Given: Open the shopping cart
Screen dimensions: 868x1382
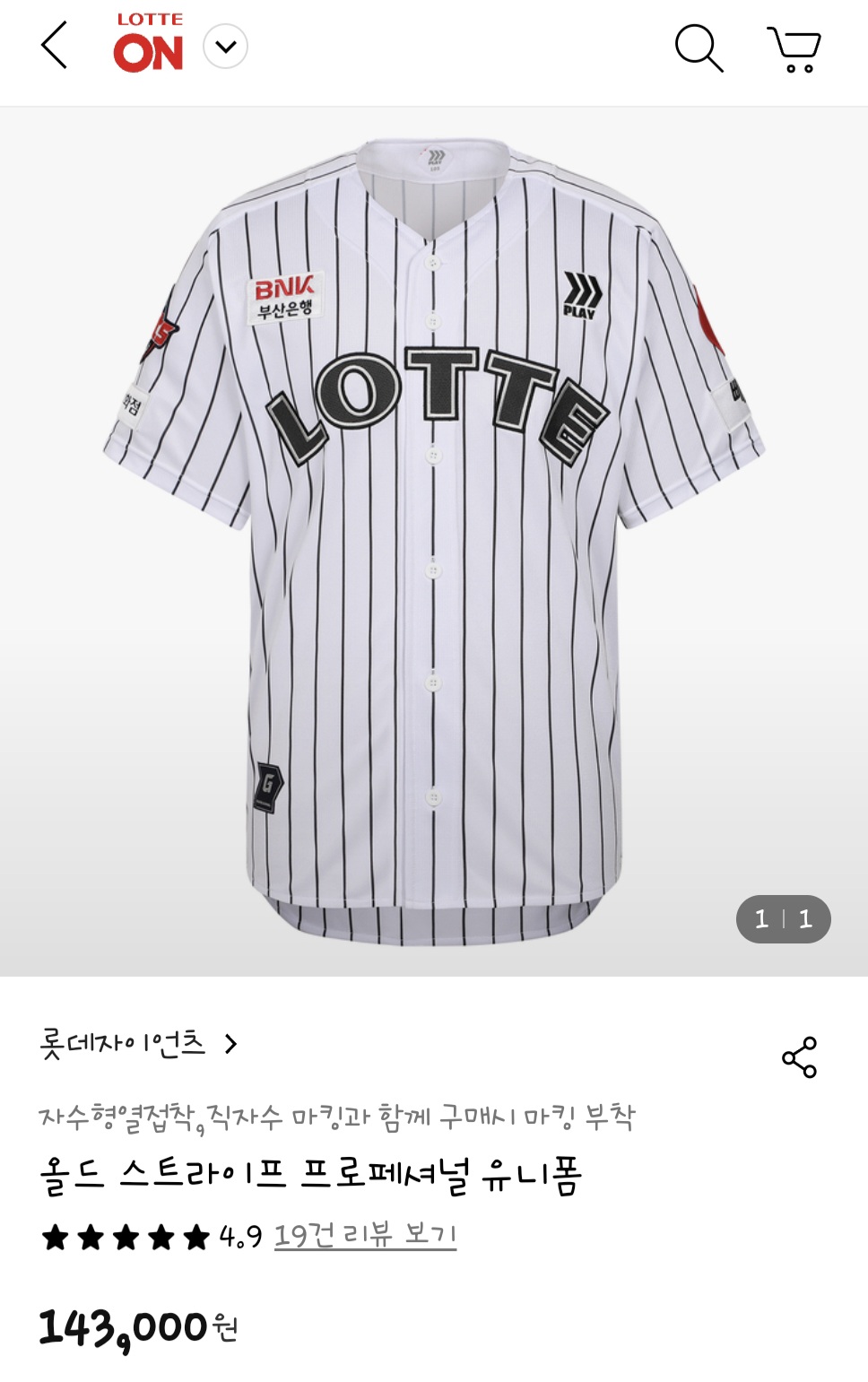Looking at the screenshot, I should (x=794, y=48).
